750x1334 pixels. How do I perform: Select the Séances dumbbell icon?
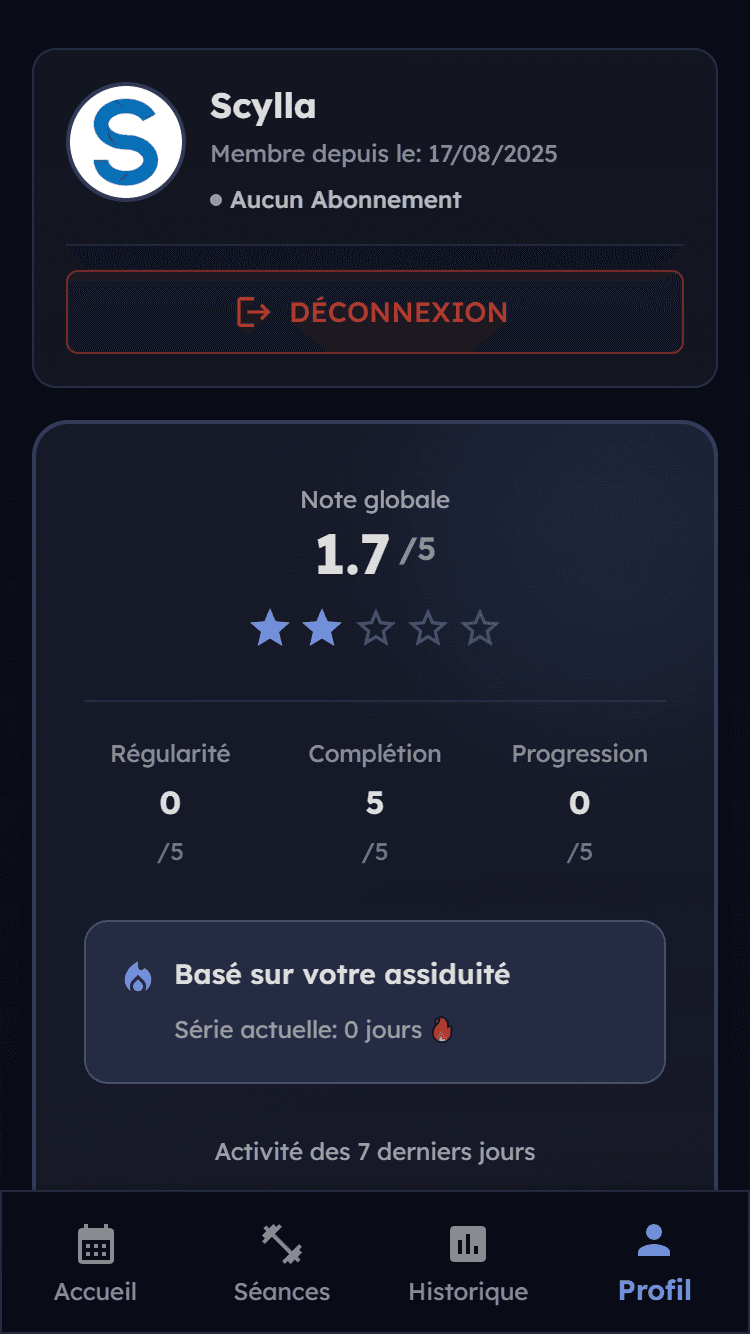[x=281, y=1245]
